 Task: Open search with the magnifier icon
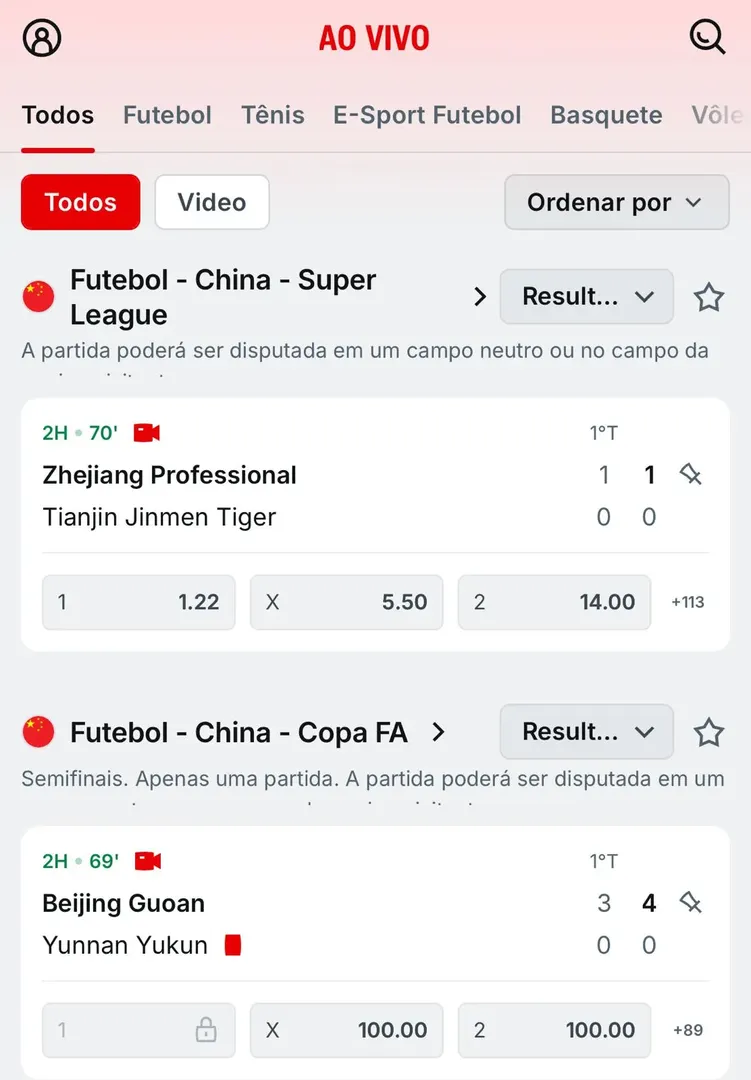coord(708,37)
